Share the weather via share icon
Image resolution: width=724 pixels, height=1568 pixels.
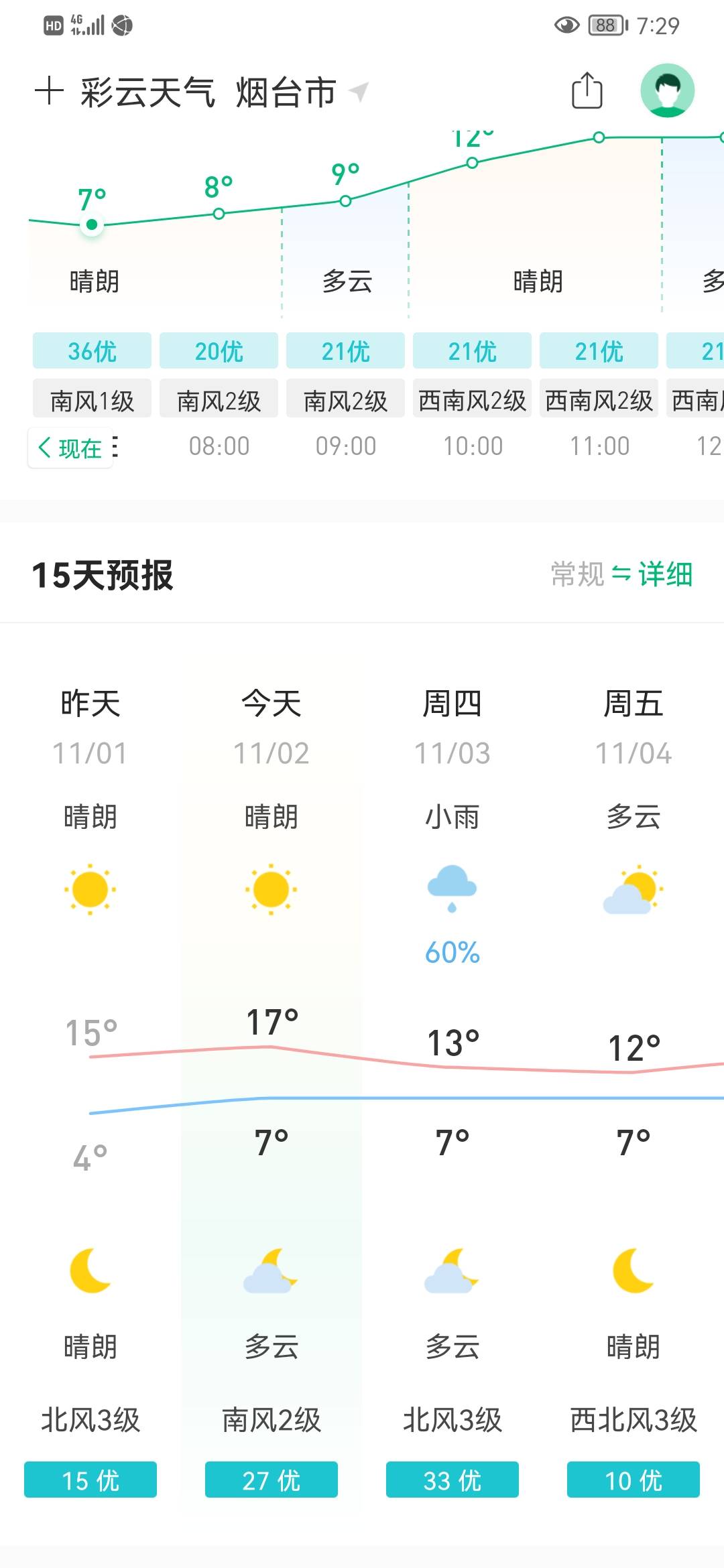[587, 90]
